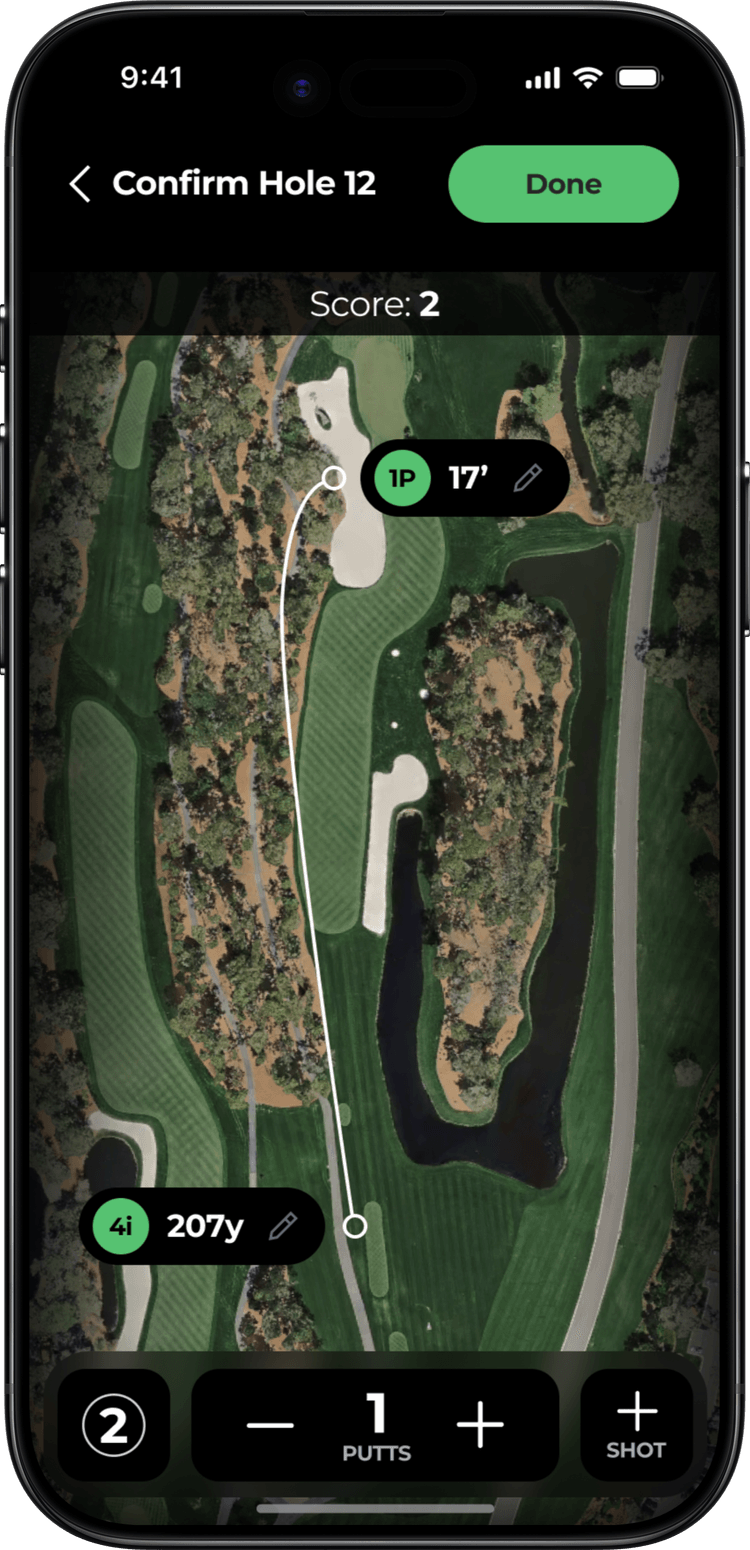
Task: Tap the green Done button
Action: (x=563, y=184)
